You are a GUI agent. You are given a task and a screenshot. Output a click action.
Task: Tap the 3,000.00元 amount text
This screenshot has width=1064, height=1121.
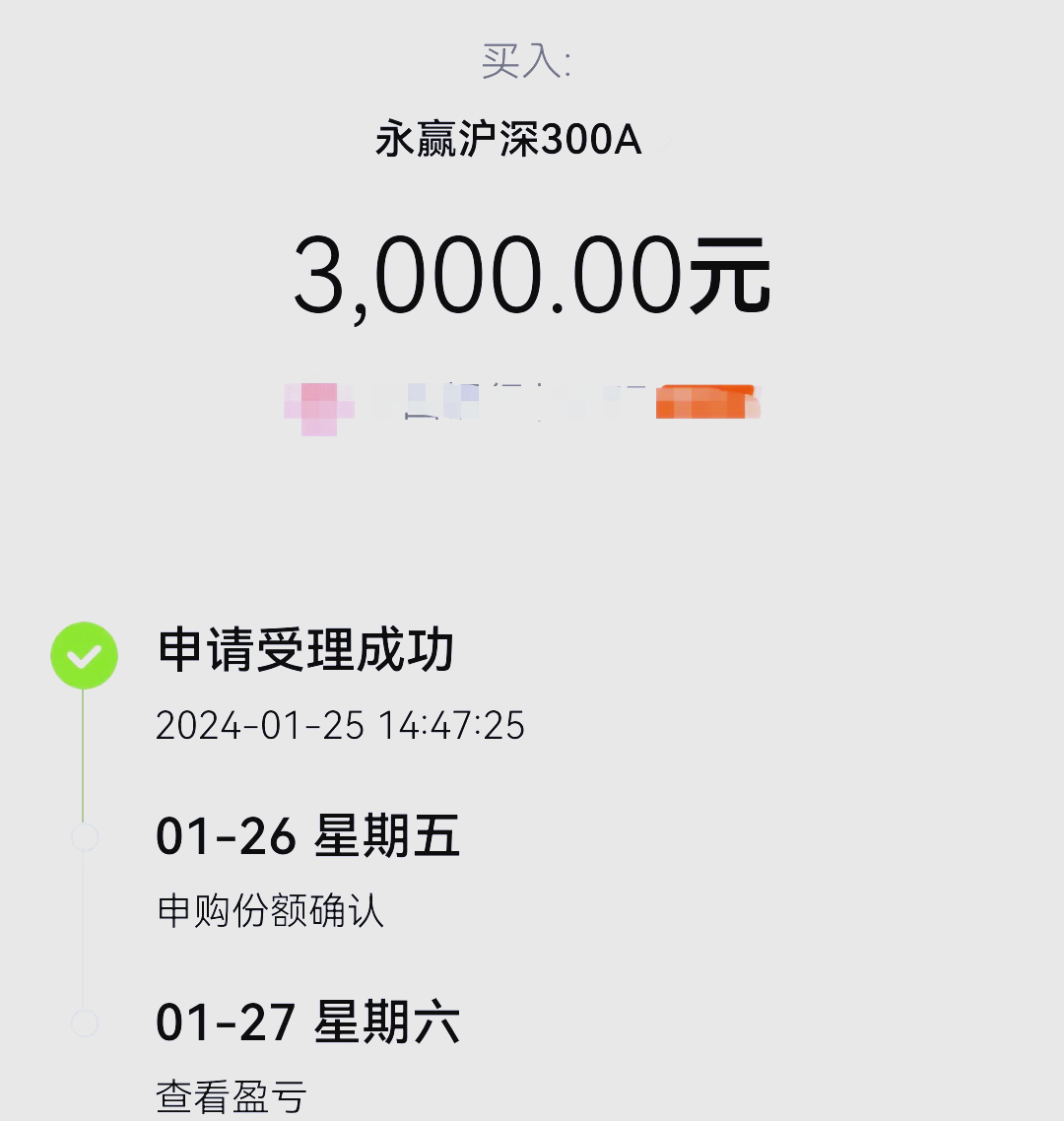(532, 279)
